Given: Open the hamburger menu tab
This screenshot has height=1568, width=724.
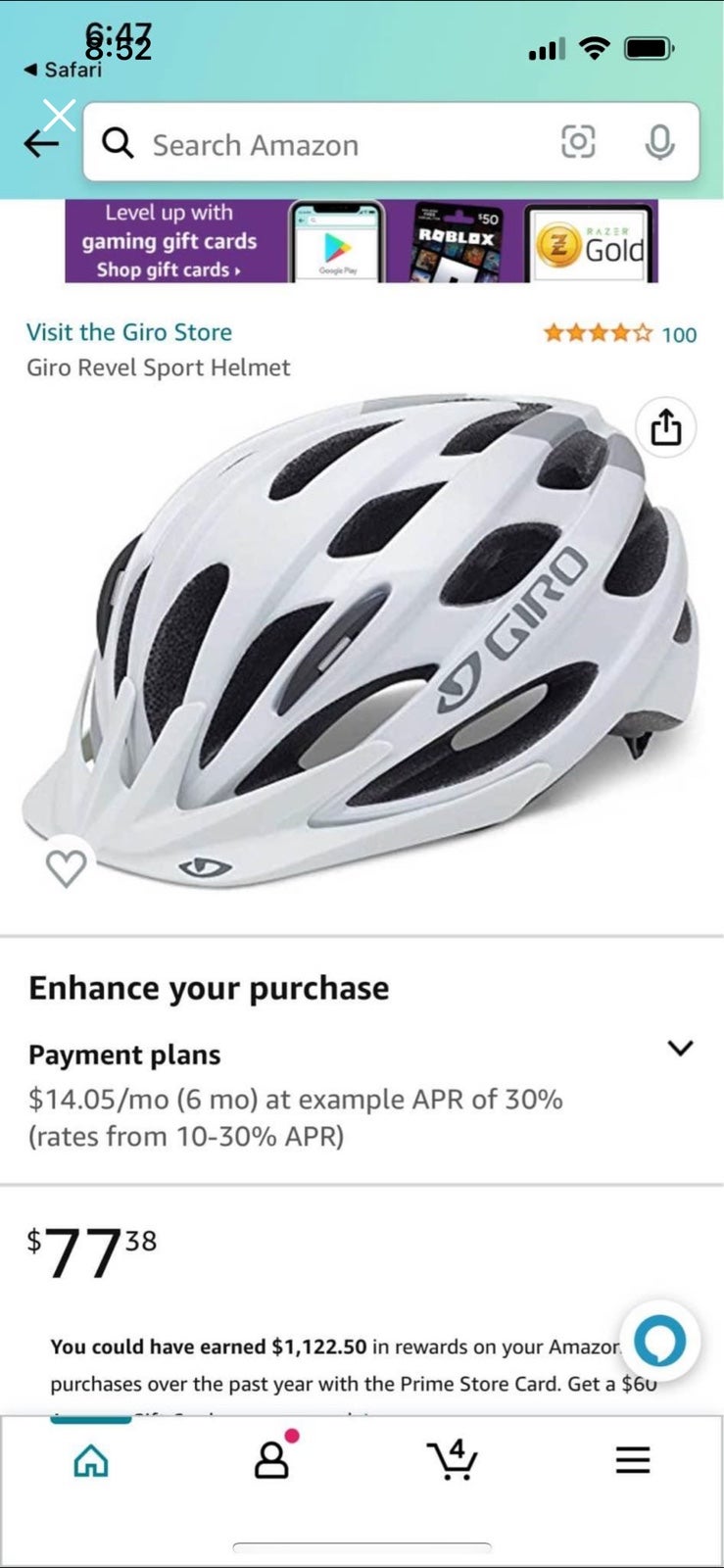Looking at the screenshot, I should (x=633, y=1460).
